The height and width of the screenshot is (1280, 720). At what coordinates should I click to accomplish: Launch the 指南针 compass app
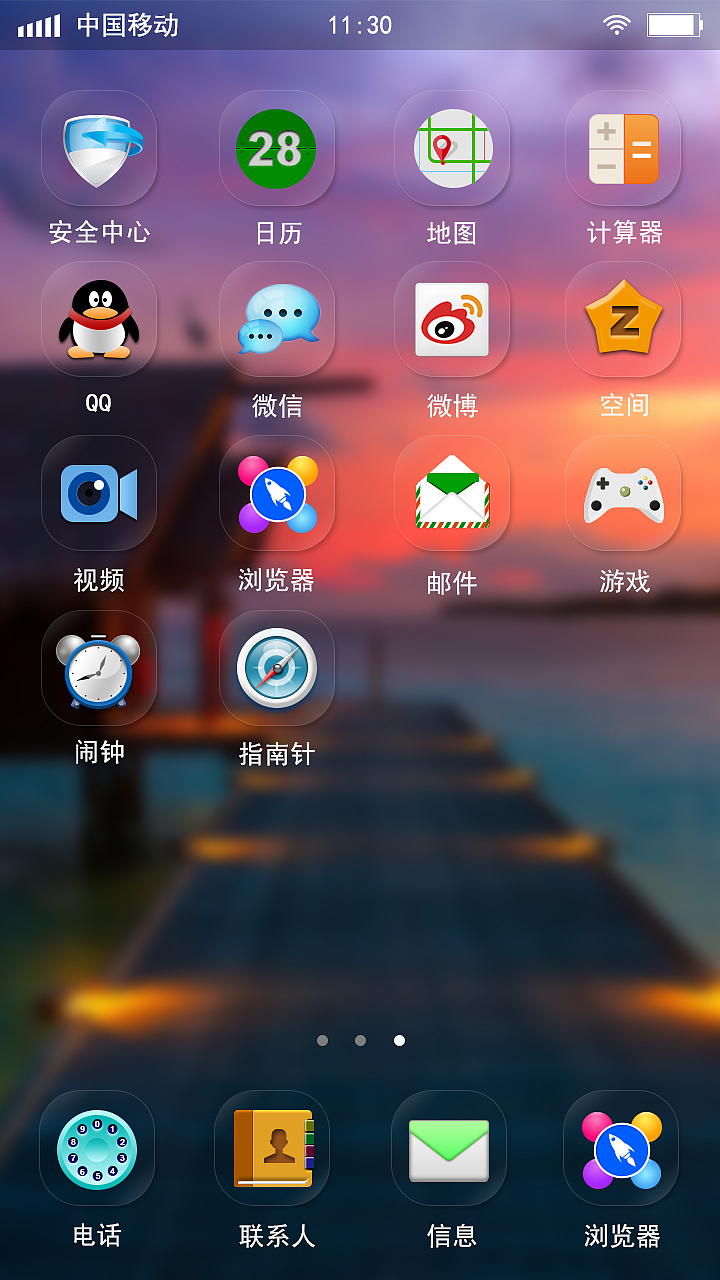(277, 668)
